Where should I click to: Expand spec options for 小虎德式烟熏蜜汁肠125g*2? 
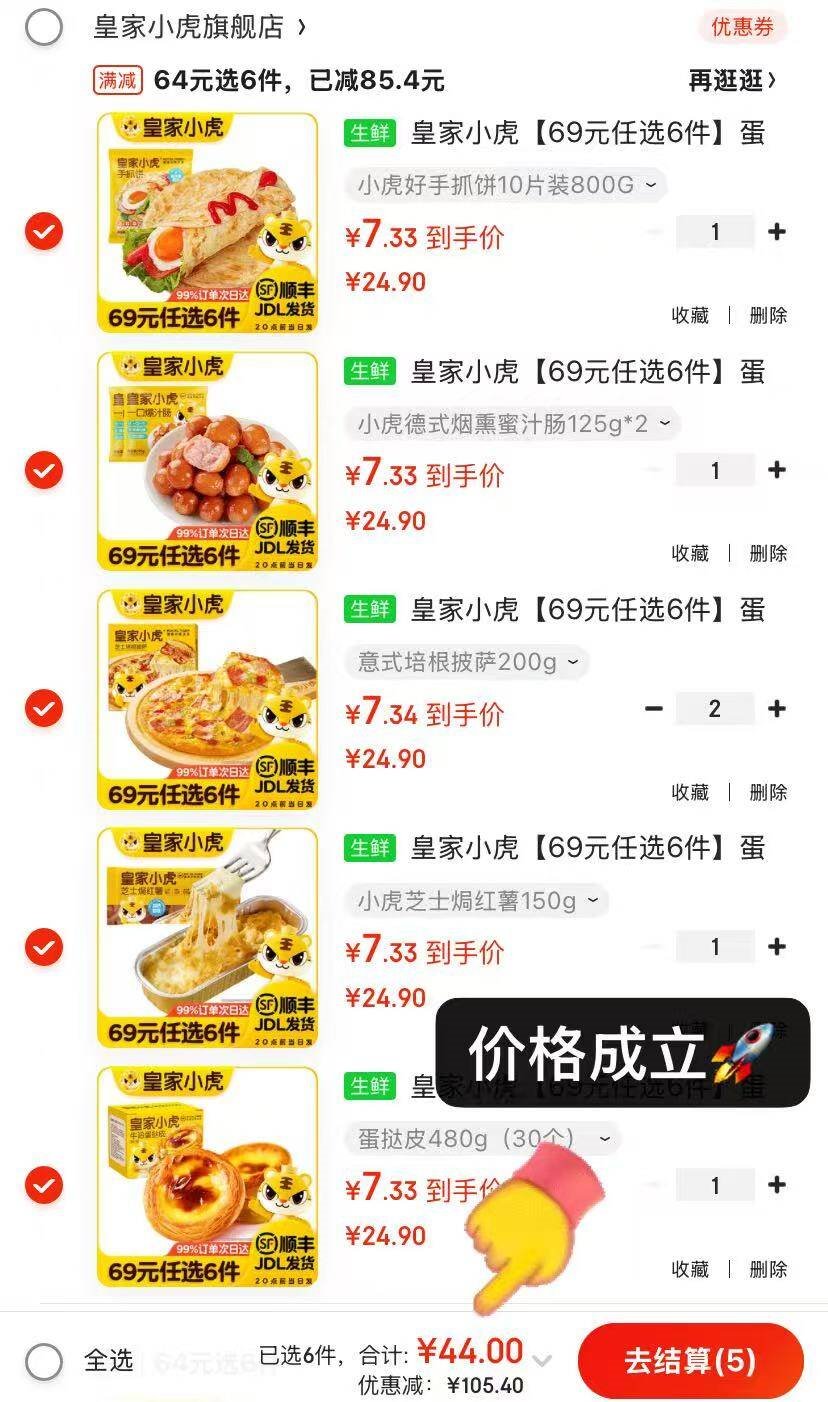click(513, 424)
